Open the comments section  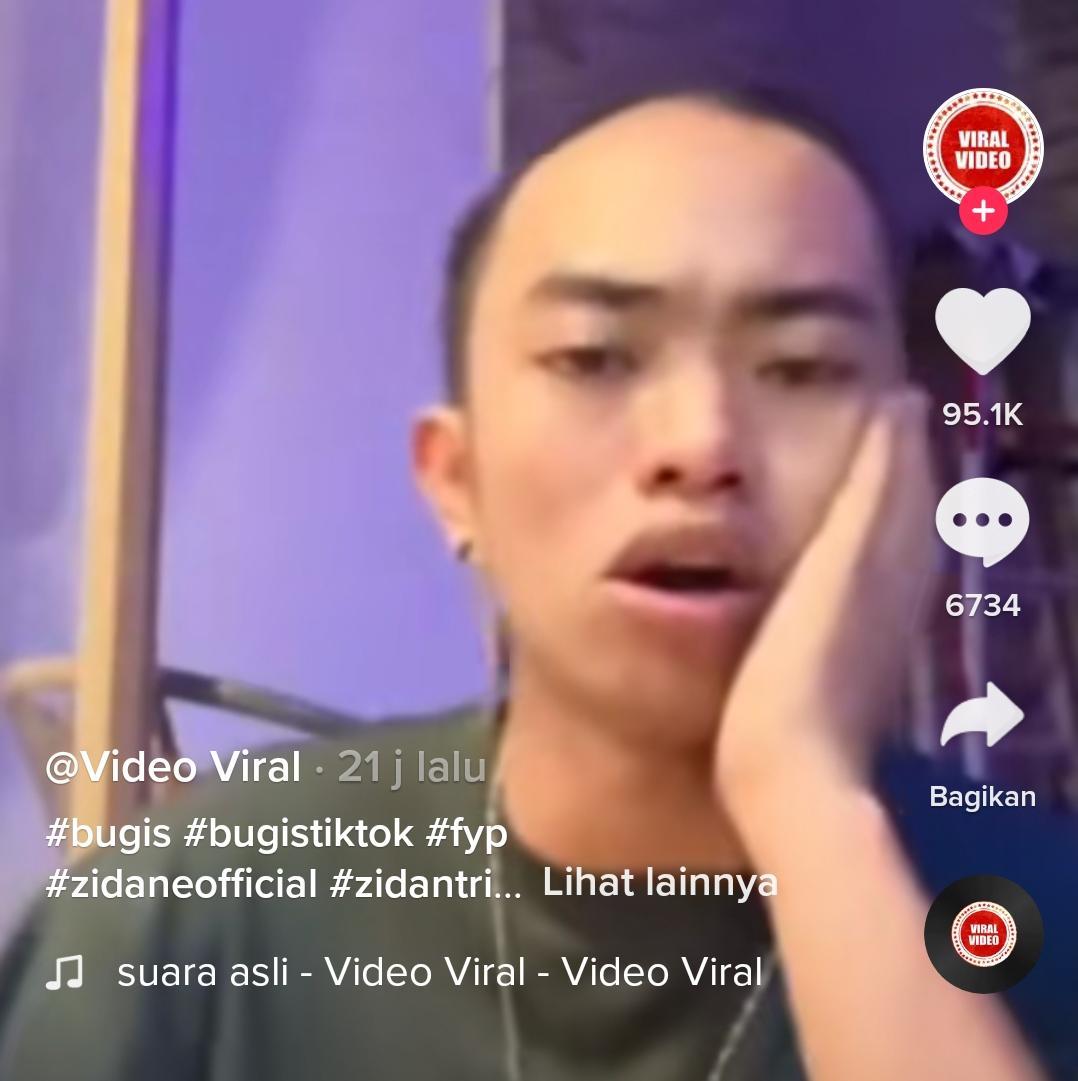982,521
